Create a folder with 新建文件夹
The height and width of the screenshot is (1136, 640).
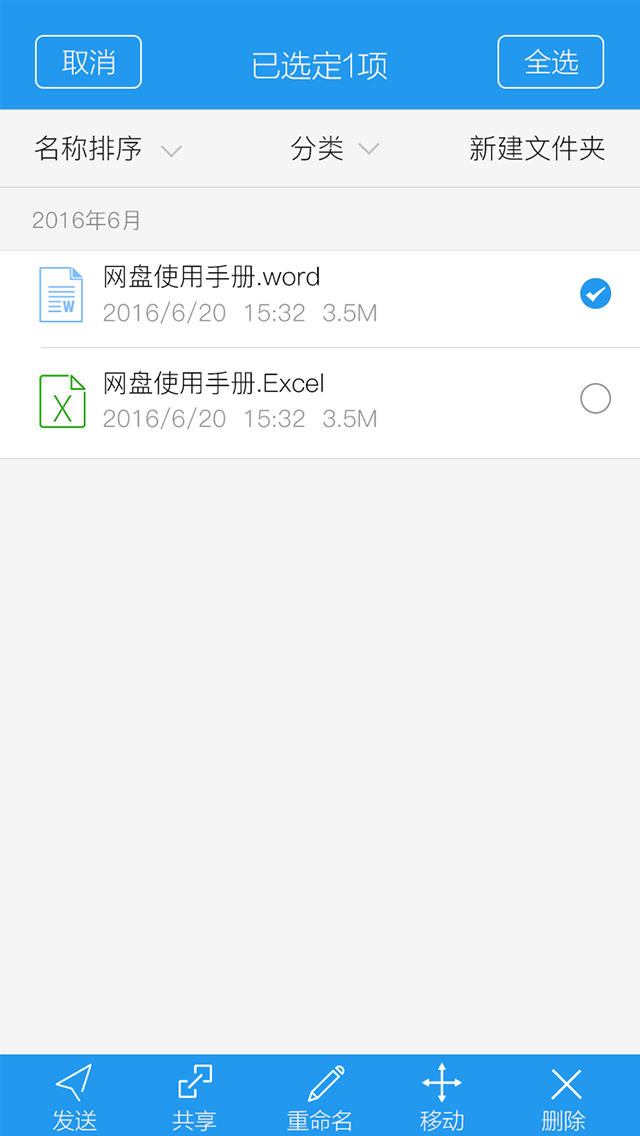click(537, 149)
